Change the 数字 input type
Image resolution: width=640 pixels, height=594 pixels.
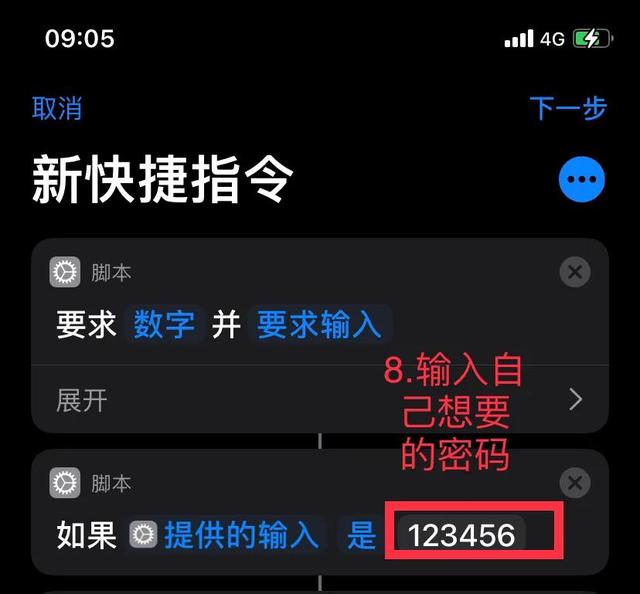click(x=164, y=325)
